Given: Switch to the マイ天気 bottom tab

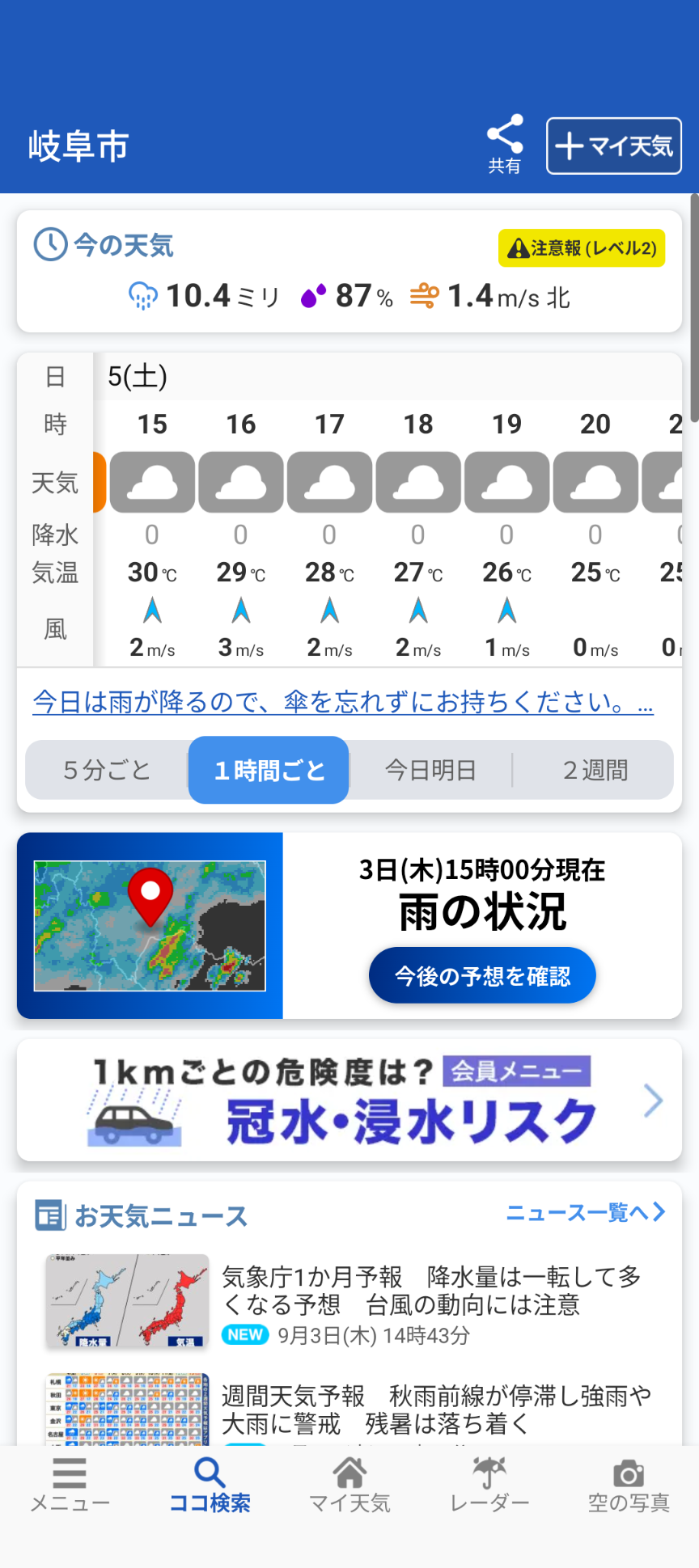Looking at the screenshot, I should pos(349,1486).
